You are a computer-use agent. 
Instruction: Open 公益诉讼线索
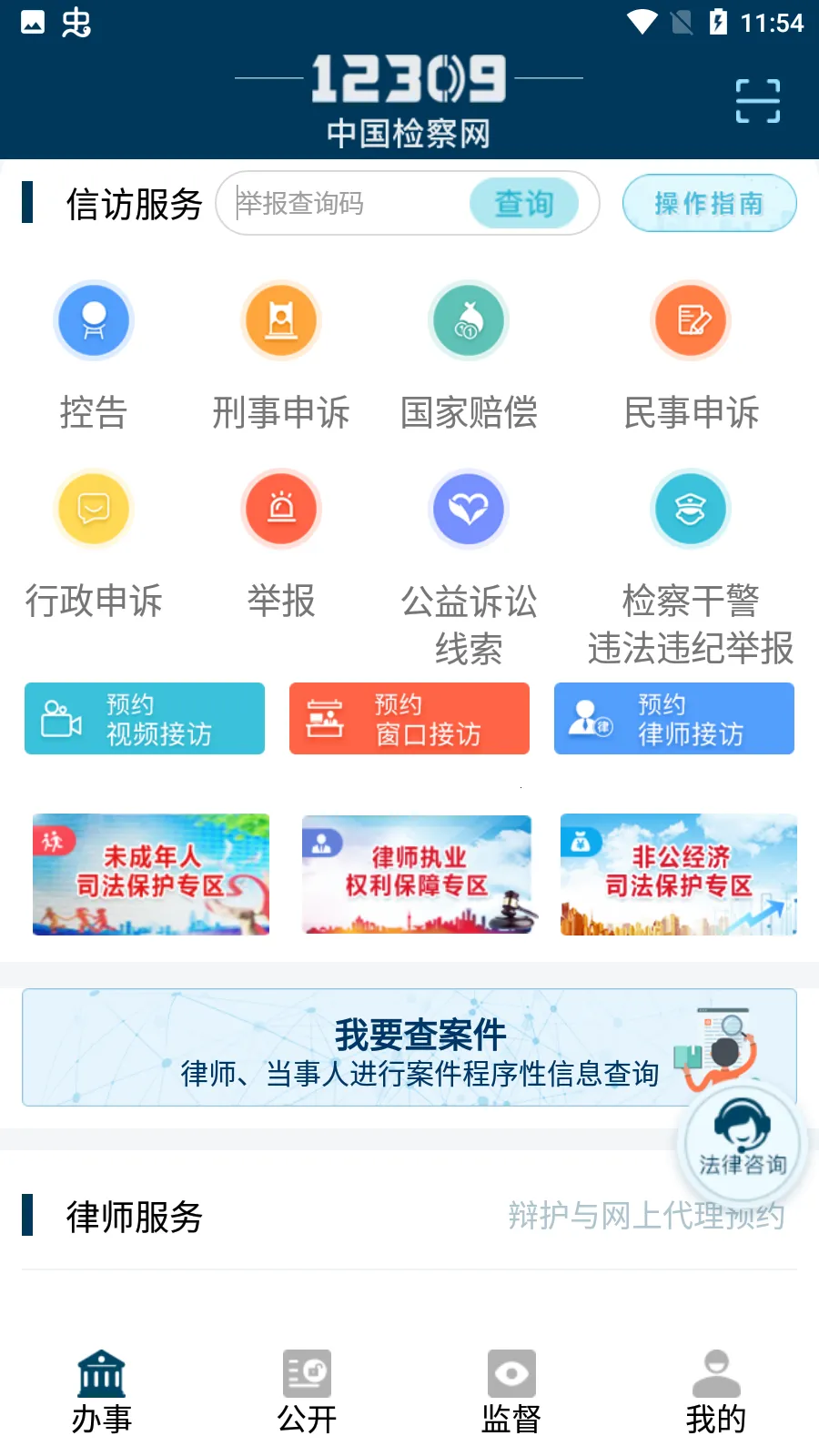point(469,510)
